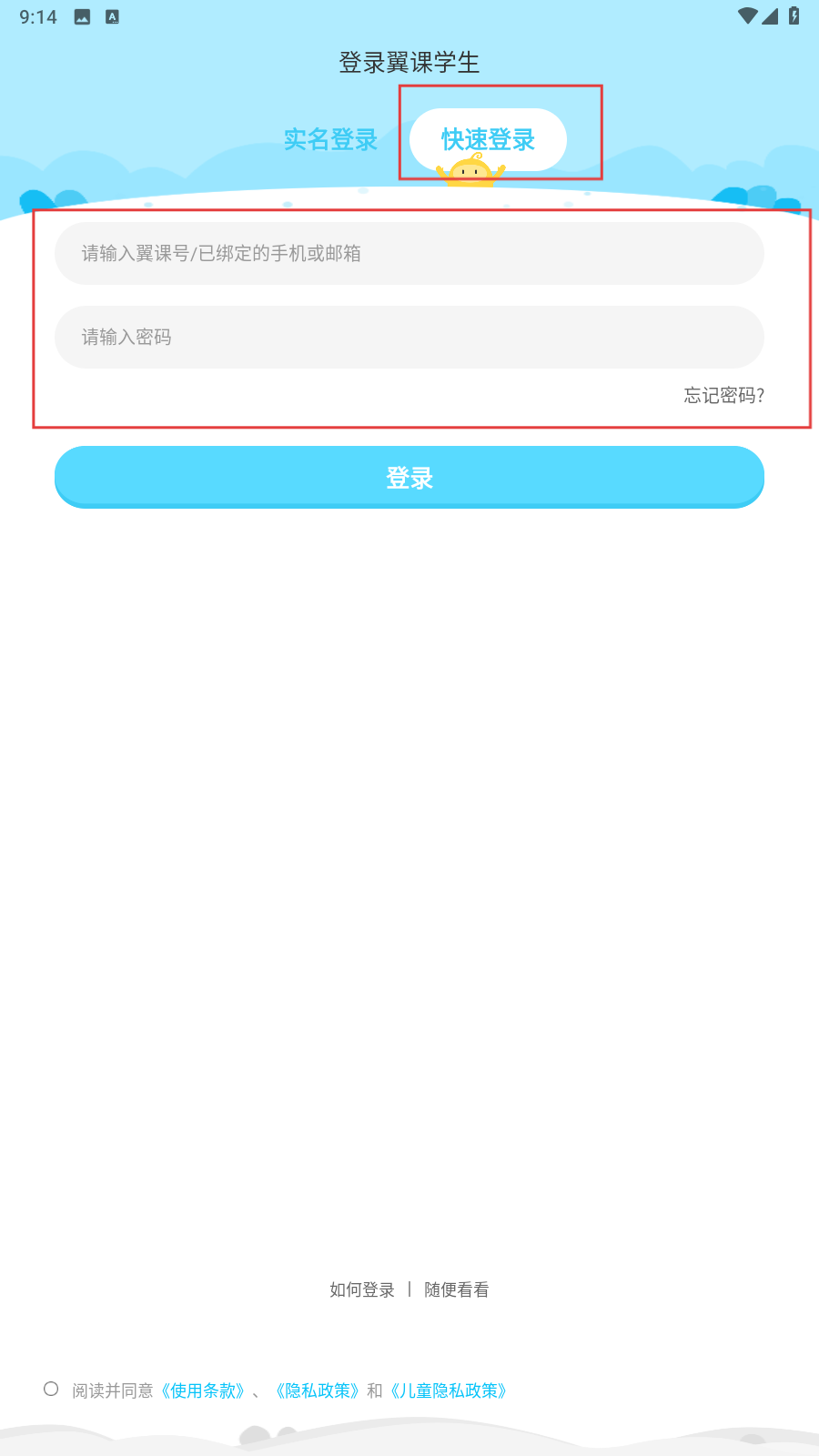View the 《儿童隐私政策》 link
Screen dimensions: 819x1456
pyautogui.click(x=449, y=1390)
